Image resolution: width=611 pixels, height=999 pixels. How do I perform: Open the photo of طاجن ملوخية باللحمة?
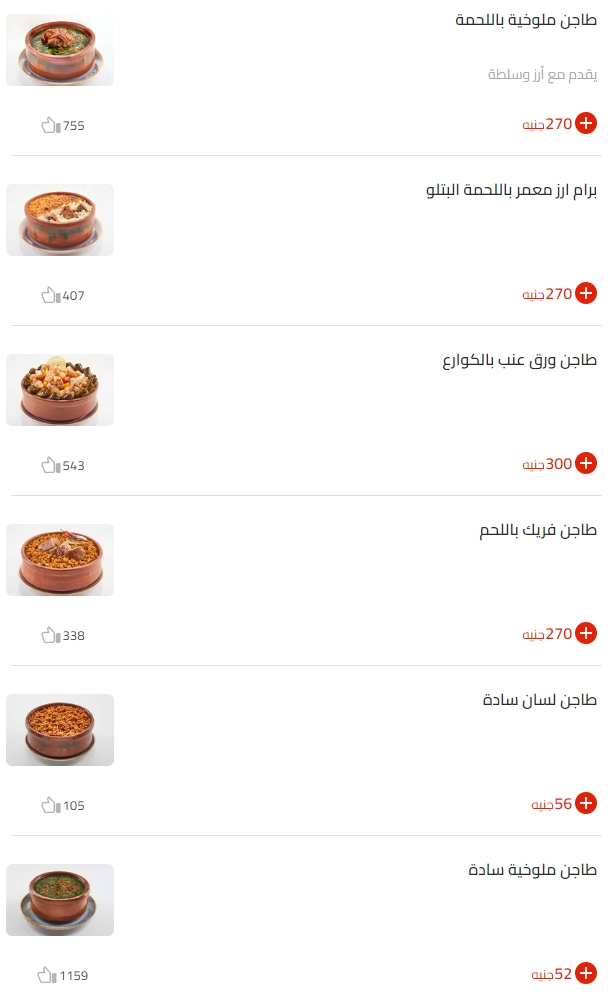click(60, 50)
